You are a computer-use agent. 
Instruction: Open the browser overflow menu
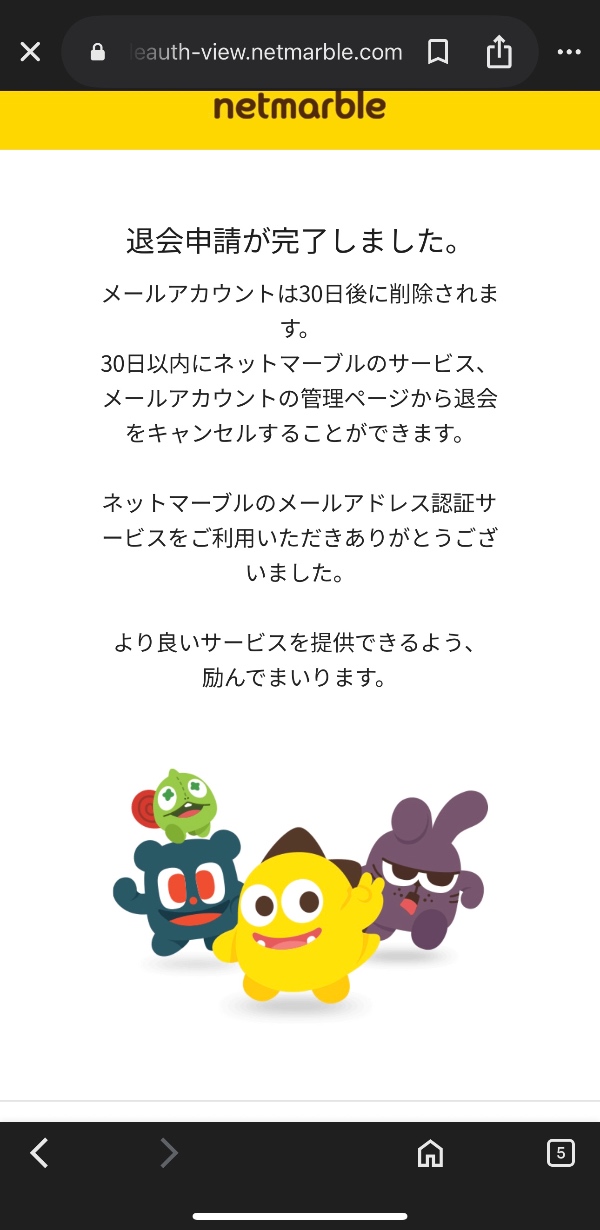pos(568,52)
